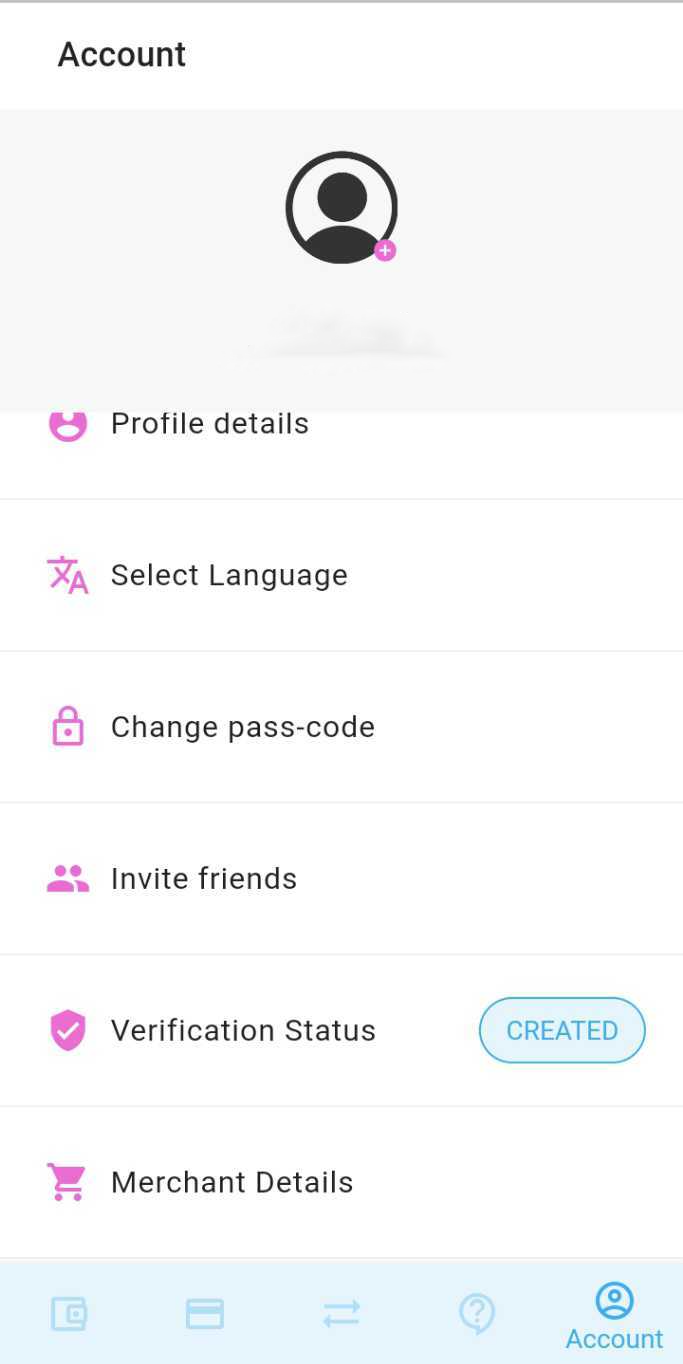Switch to the wallet tab

(69, 1313)
